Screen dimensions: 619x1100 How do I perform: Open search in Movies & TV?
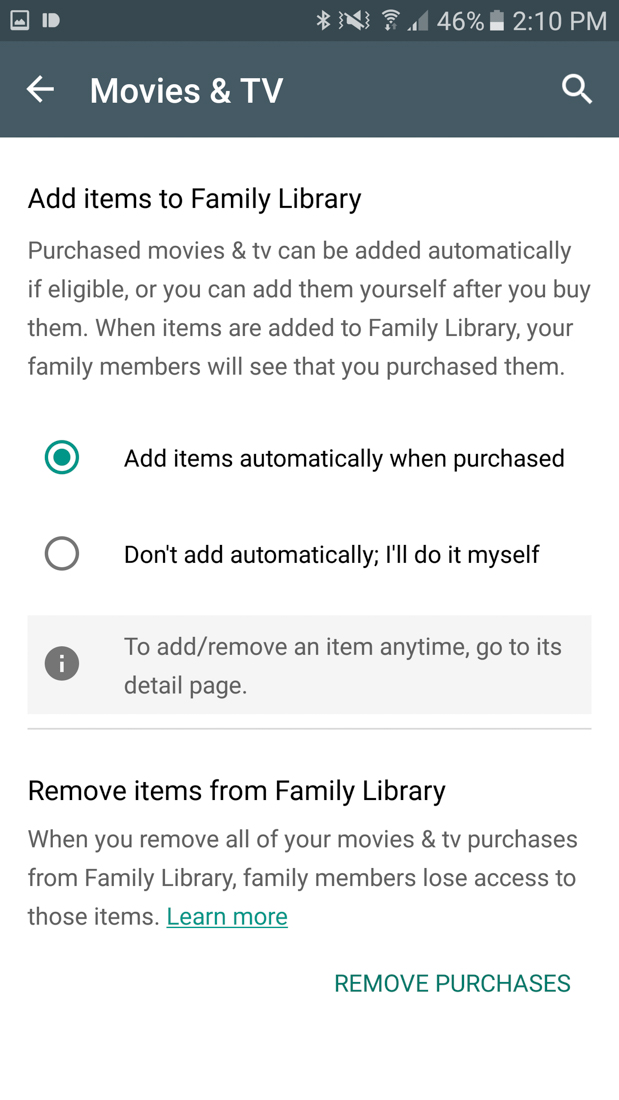tap(577, 90)
